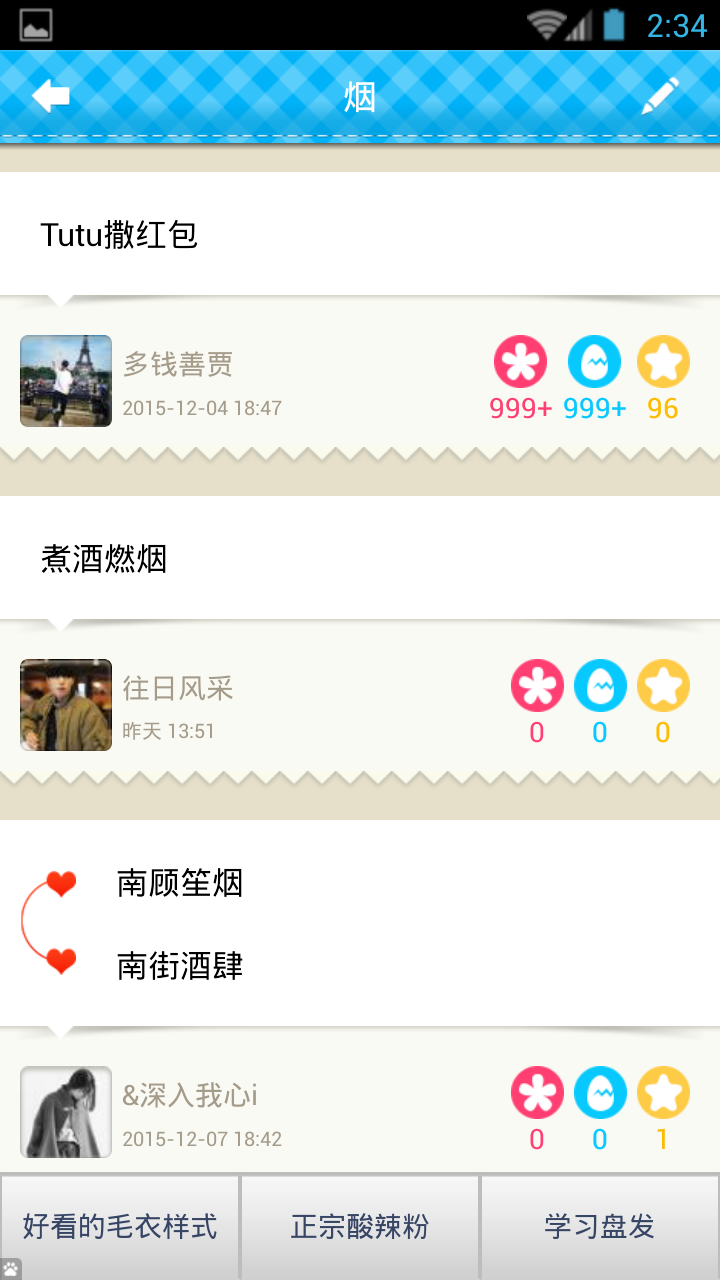Viewport: 720px width, 1280px height.
Task: Tap the yellow star icon on 往日风采's post
Action: (663, 686)
